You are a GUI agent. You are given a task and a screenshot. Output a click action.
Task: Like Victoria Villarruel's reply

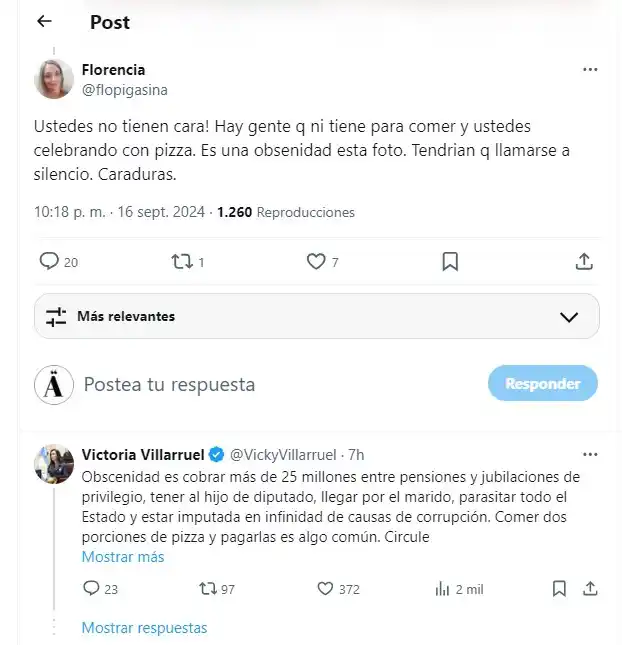point(325,589)
